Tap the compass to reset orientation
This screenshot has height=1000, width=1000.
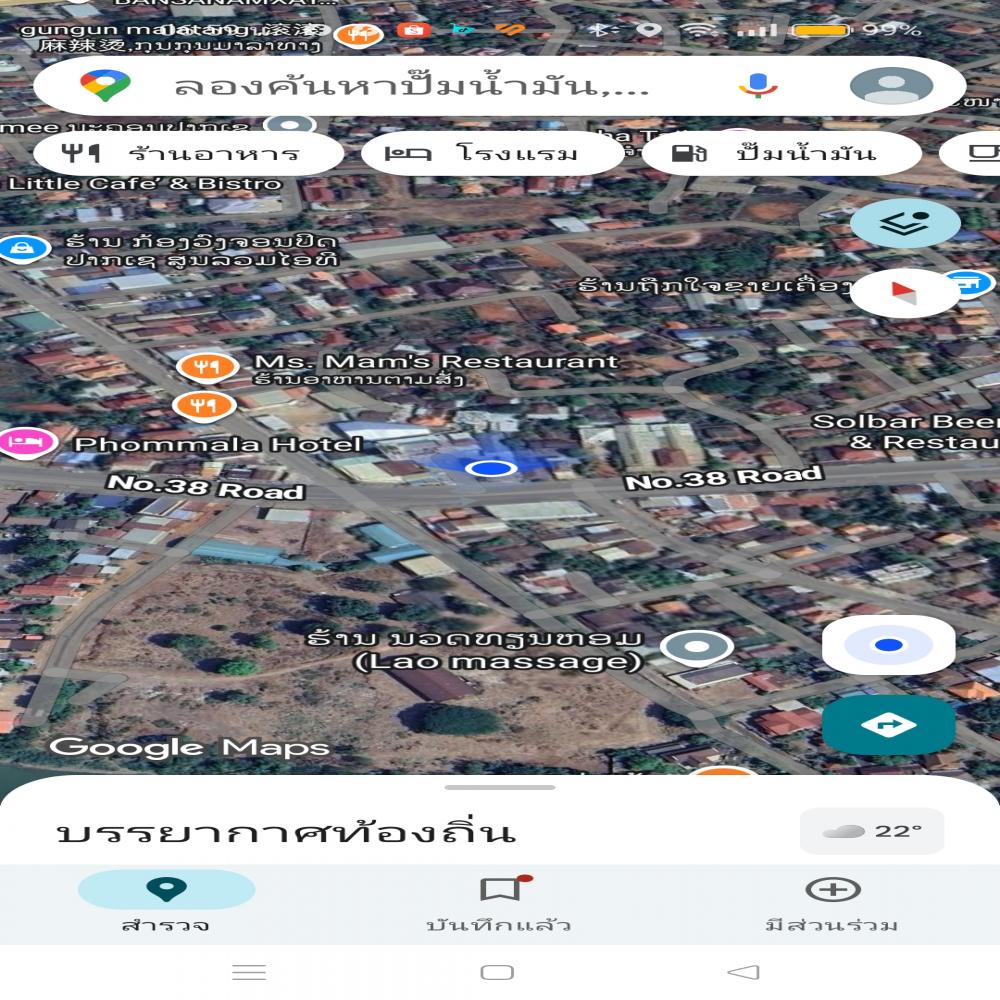tap(905, 293)
